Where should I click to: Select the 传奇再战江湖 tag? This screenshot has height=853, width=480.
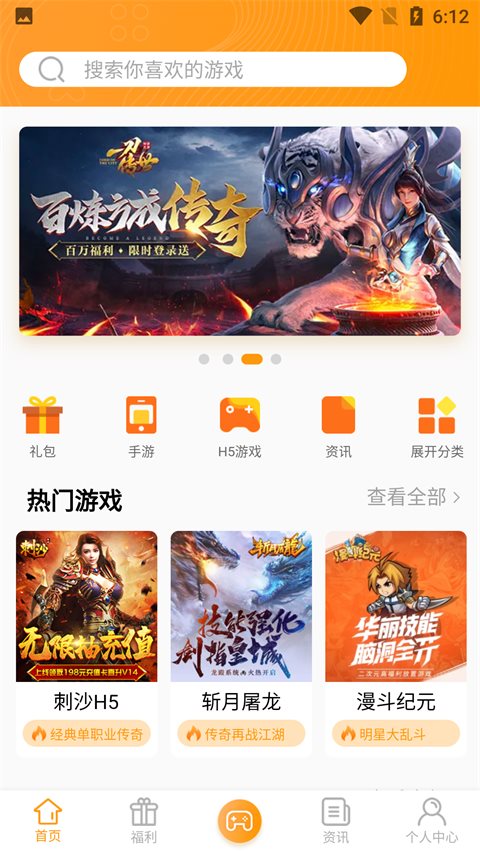coord(241,734)
